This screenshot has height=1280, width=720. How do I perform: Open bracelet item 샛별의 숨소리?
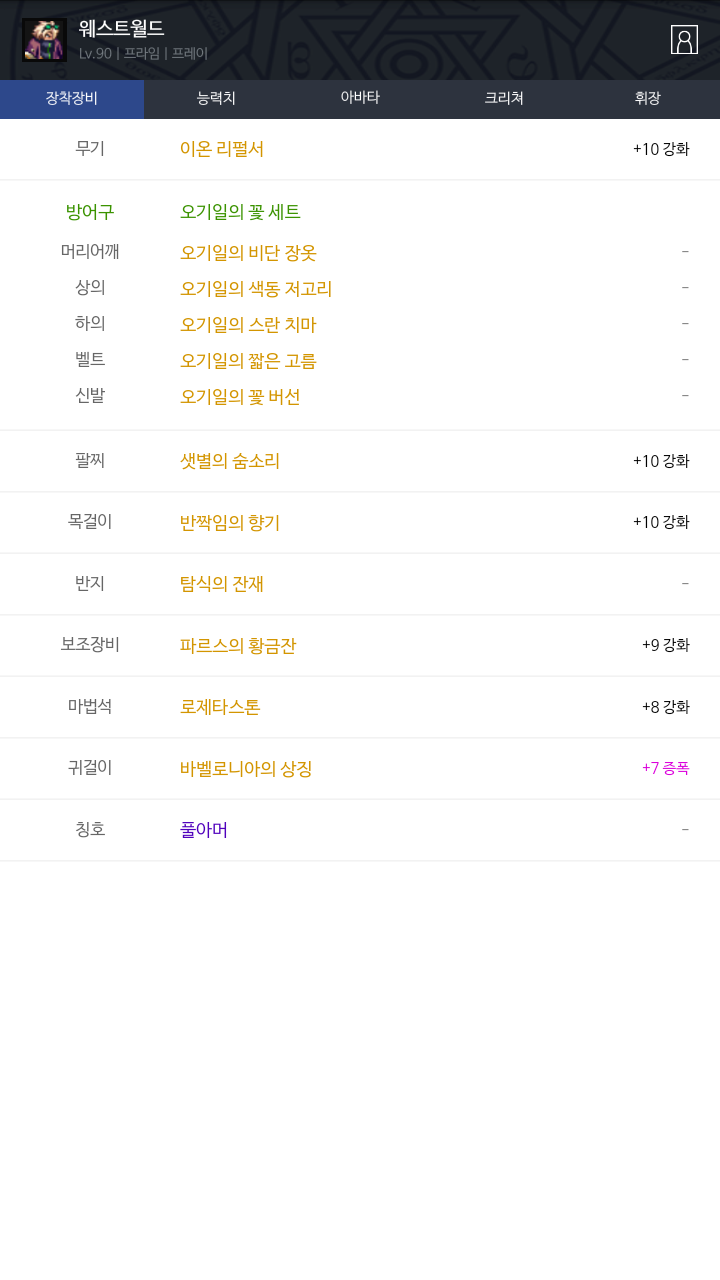point(230,461)
